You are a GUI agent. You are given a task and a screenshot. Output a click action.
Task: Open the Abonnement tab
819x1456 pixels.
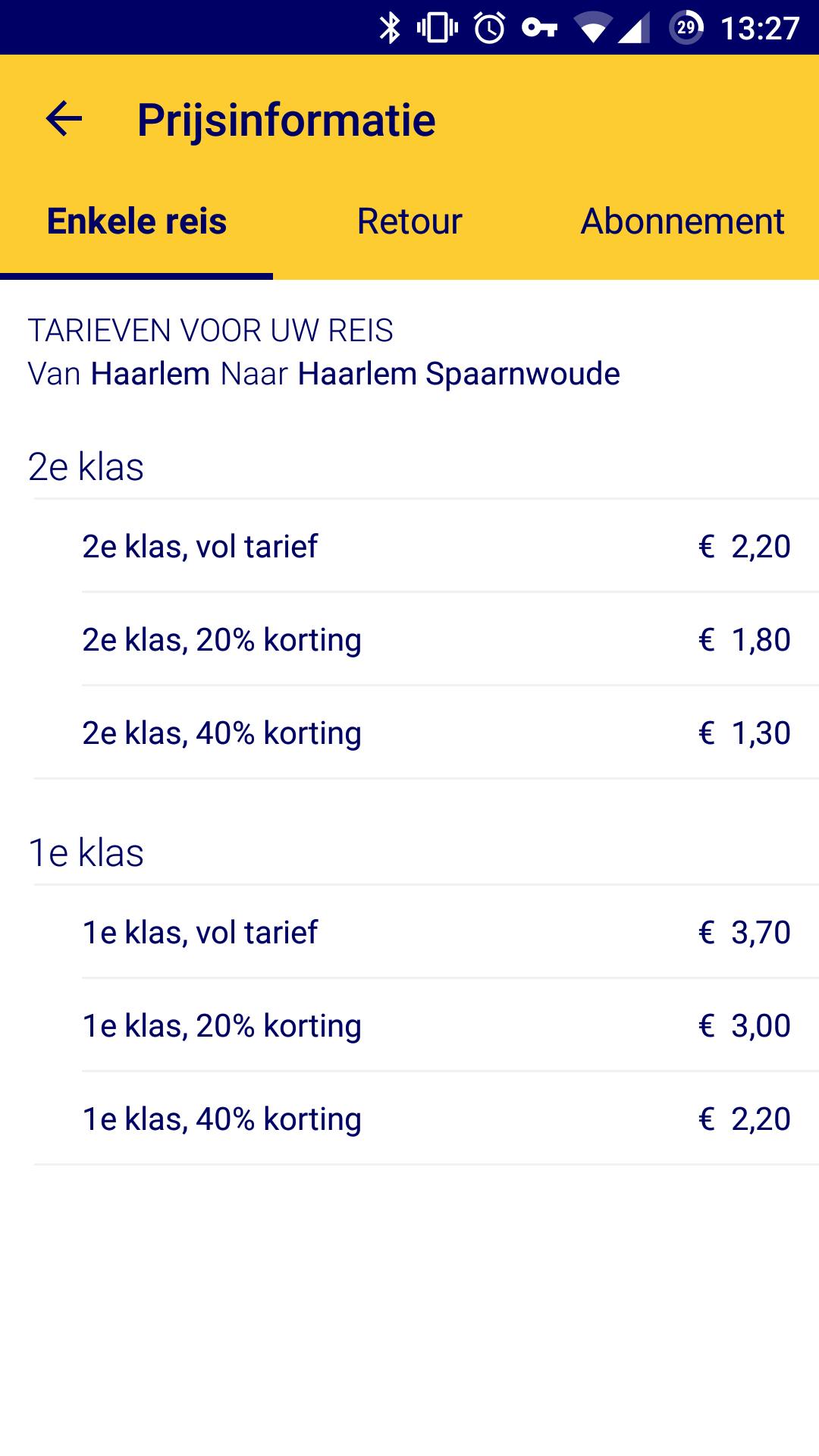pyautogui.click(x=682, y=222)
